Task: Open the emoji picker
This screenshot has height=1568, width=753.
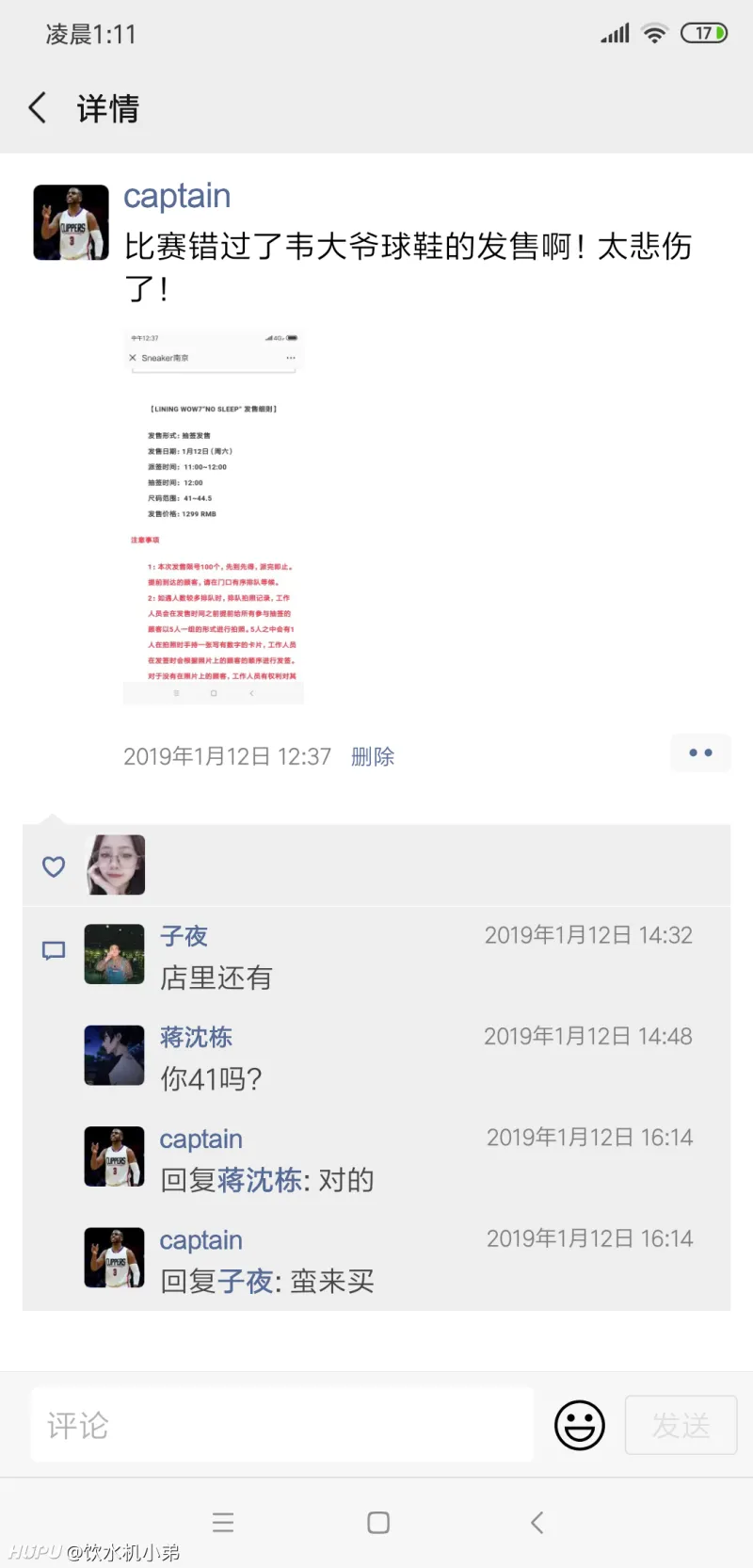Action: point(579,1425)
